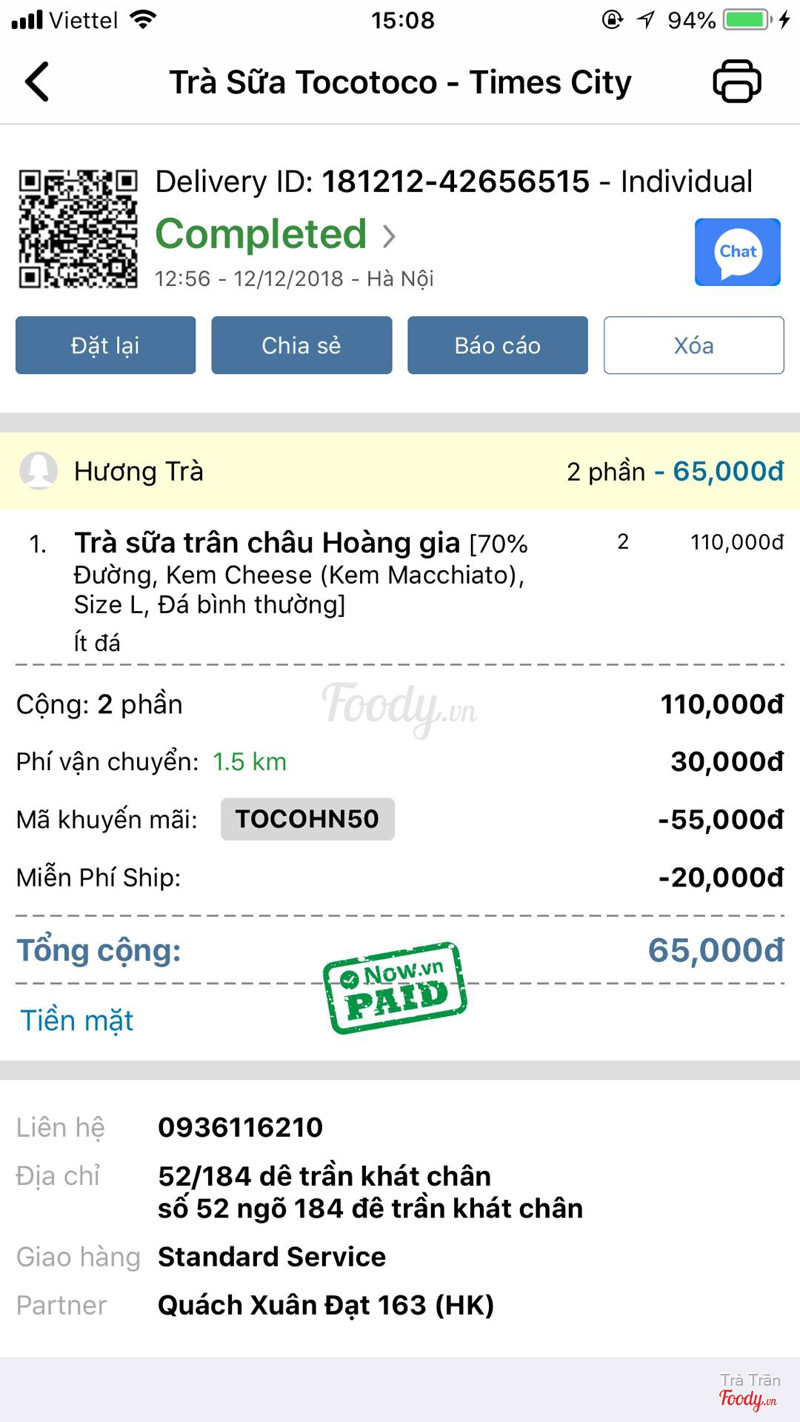Open the Completed order status details
The height and width of the screenshot is (1422, 800).
(x=276, y=234)
